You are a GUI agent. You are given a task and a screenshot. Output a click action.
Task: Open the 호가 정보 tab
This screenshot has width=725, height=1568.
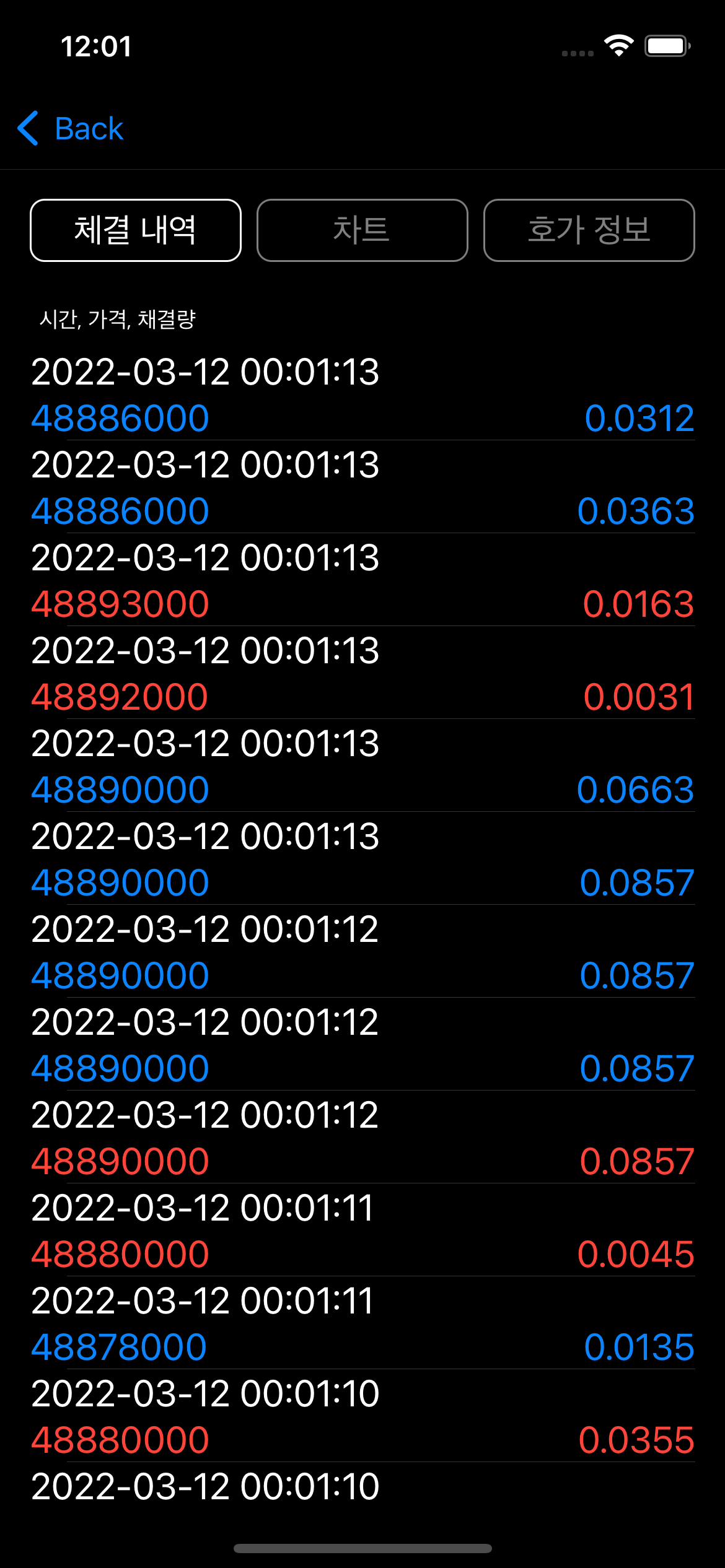coord(589,230)
